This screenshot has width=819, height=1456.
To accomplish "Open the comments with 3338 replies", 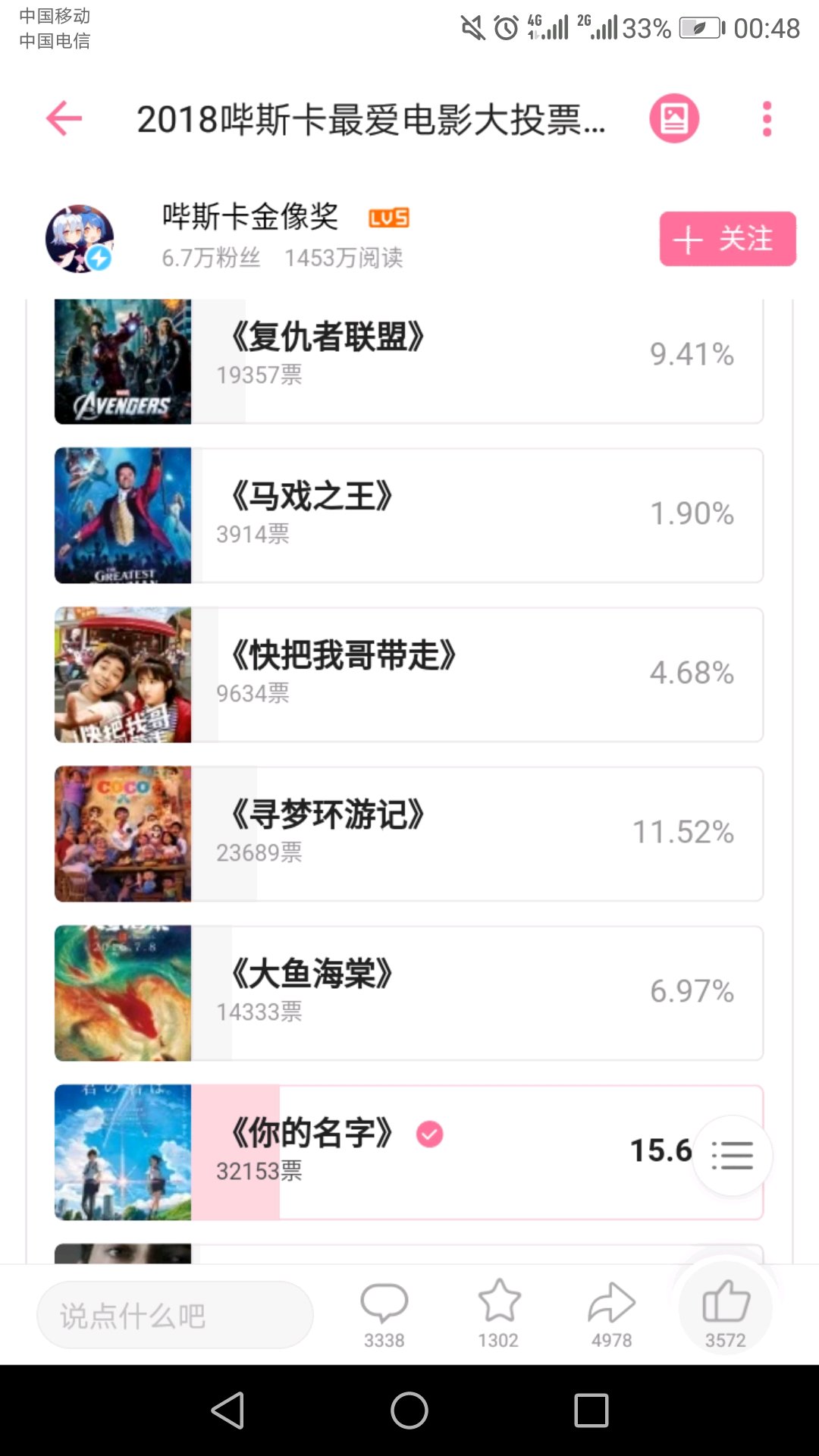I will click(x=384, y=1315).
